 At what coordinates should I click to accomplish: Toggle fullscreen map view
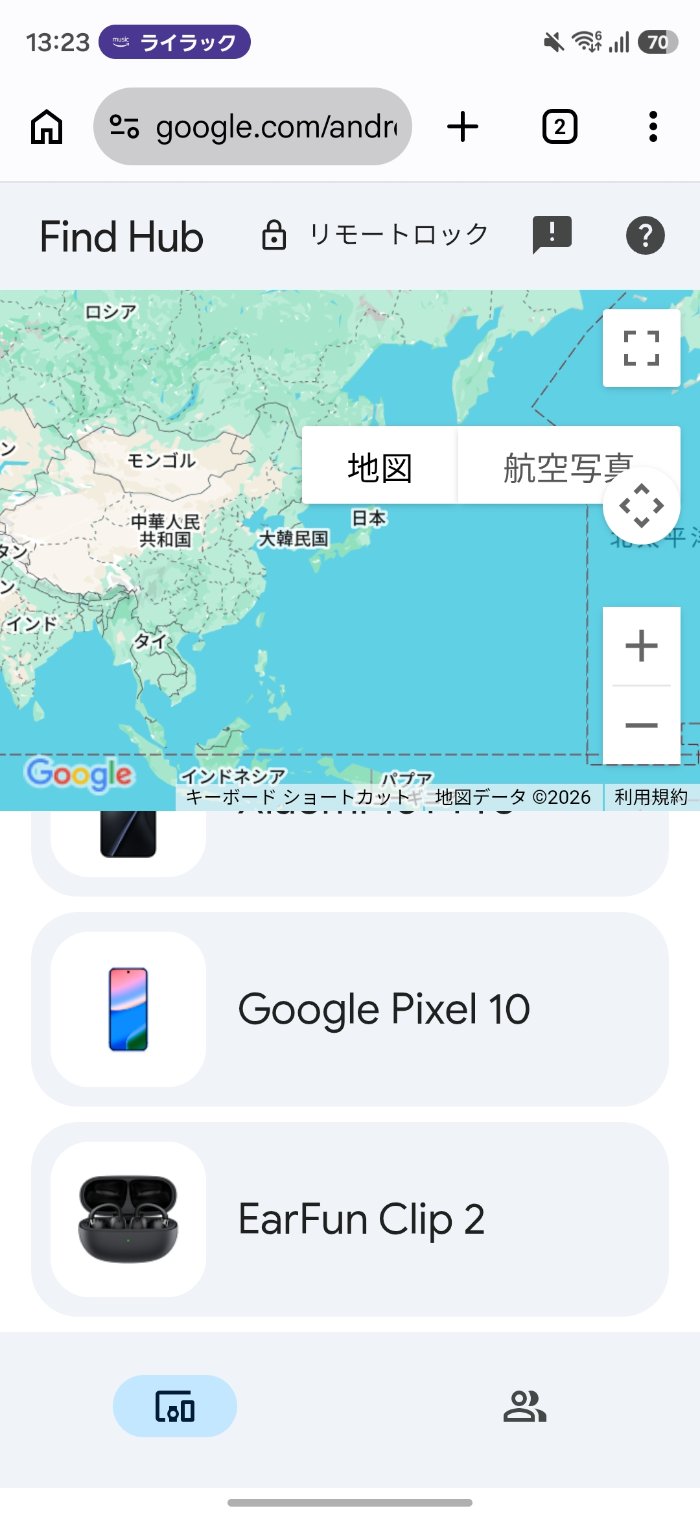(641, 348)
